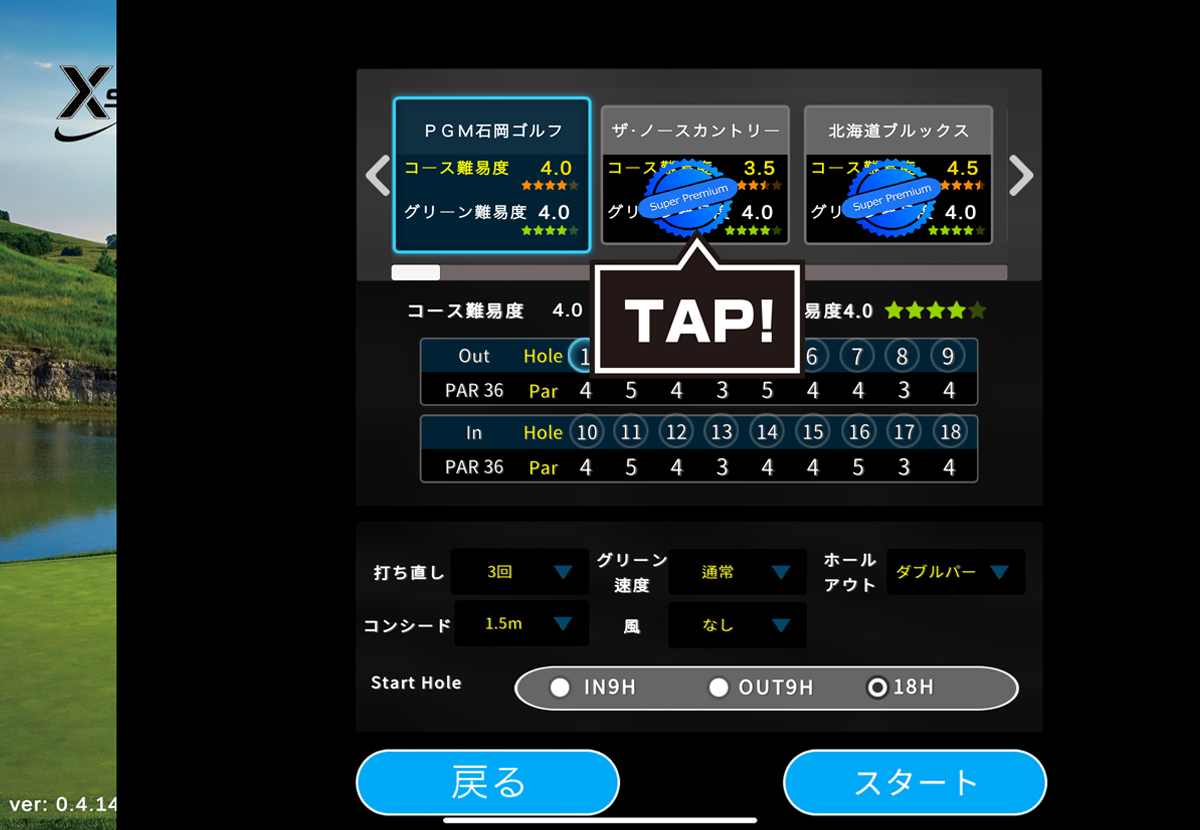Show more courses with the right arrow

[x=1020, y=176]
